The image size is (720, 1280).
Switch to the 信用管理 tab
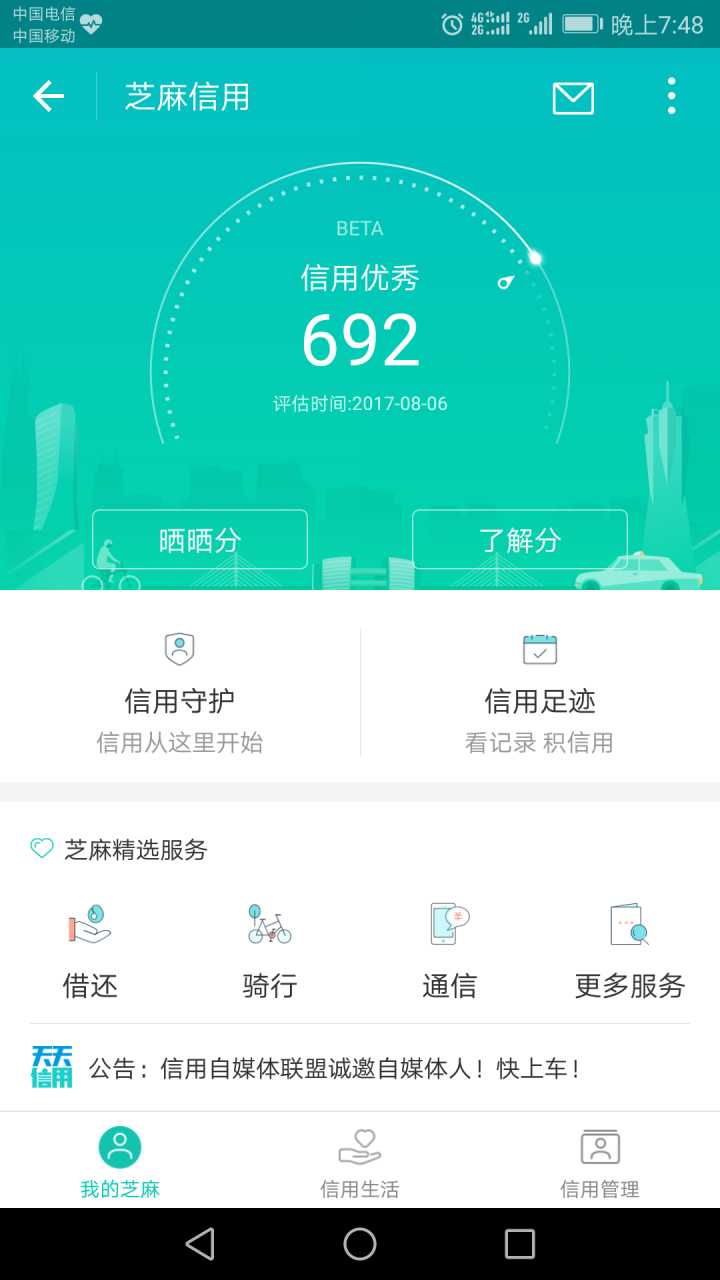[600, 1162]
